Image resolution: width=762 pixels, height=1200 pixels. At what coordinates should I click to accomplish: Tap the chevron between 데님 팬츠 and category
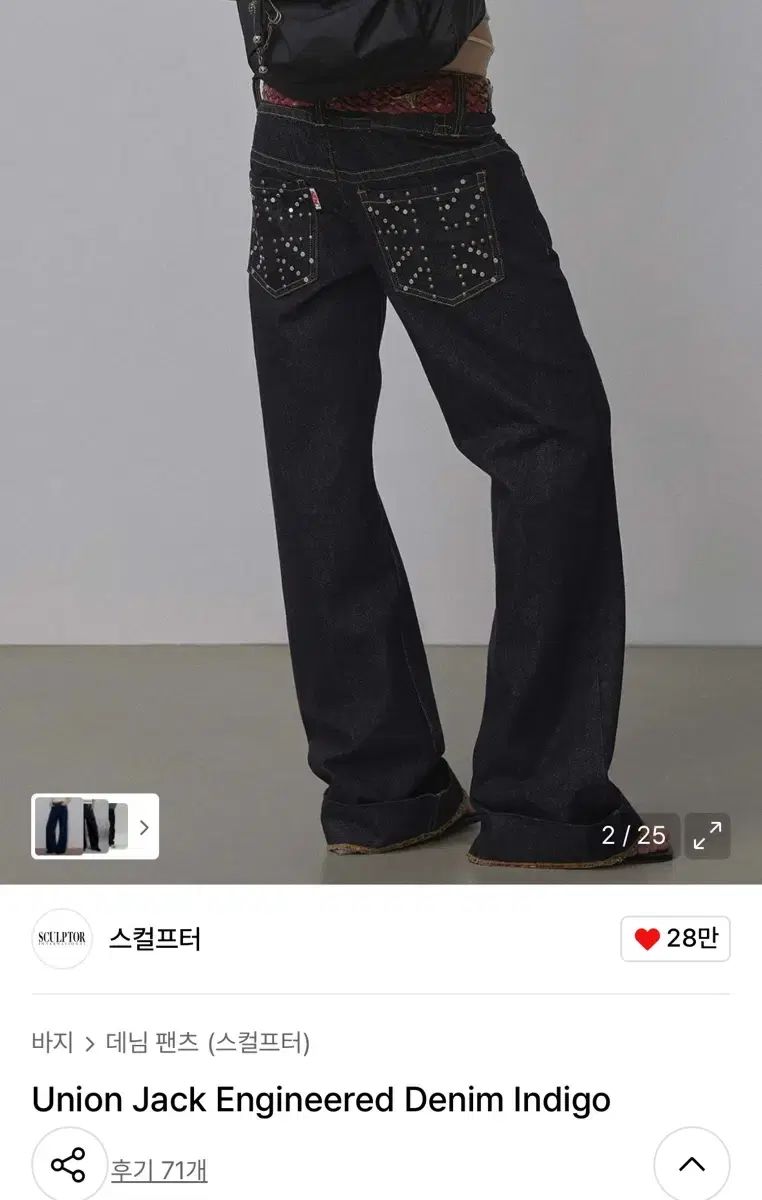coord(87,1041)
